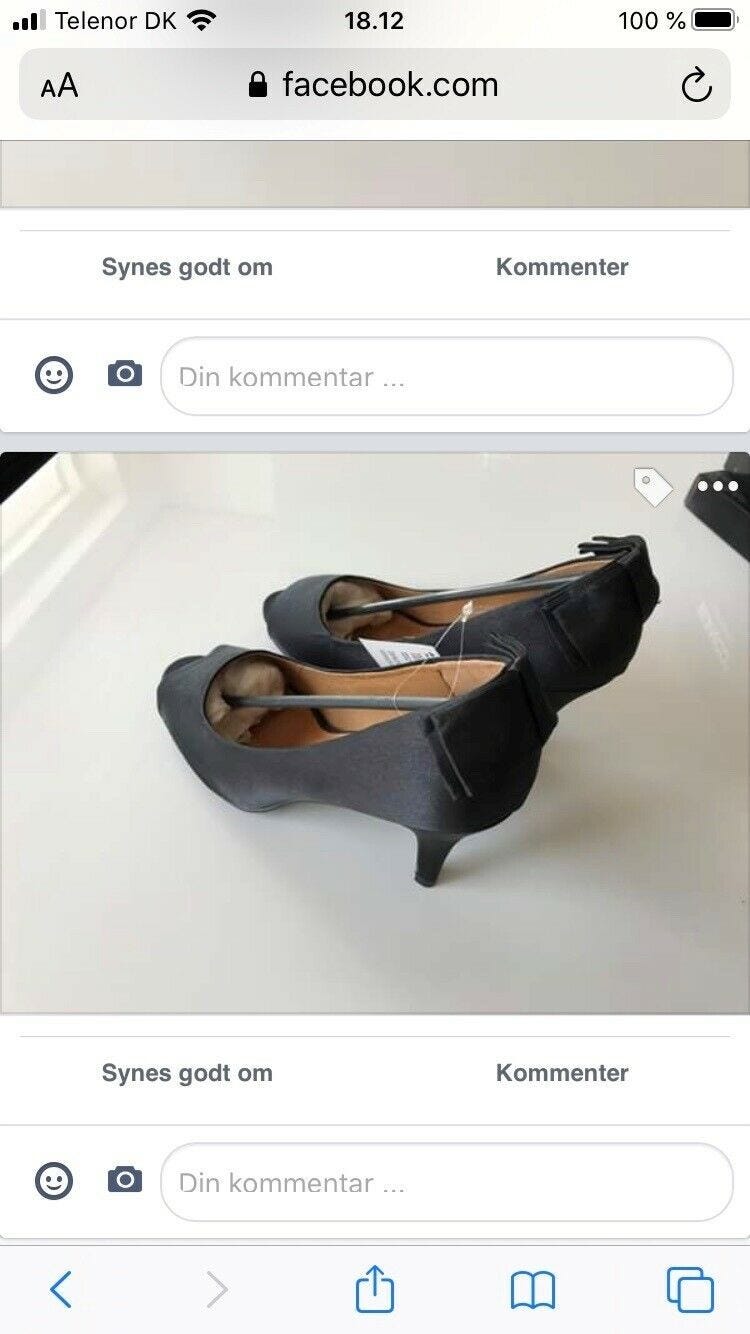Open emoji picker under the shoe photo
The height and width of the screenshot is (1334, 750).
click(54, 1181)
